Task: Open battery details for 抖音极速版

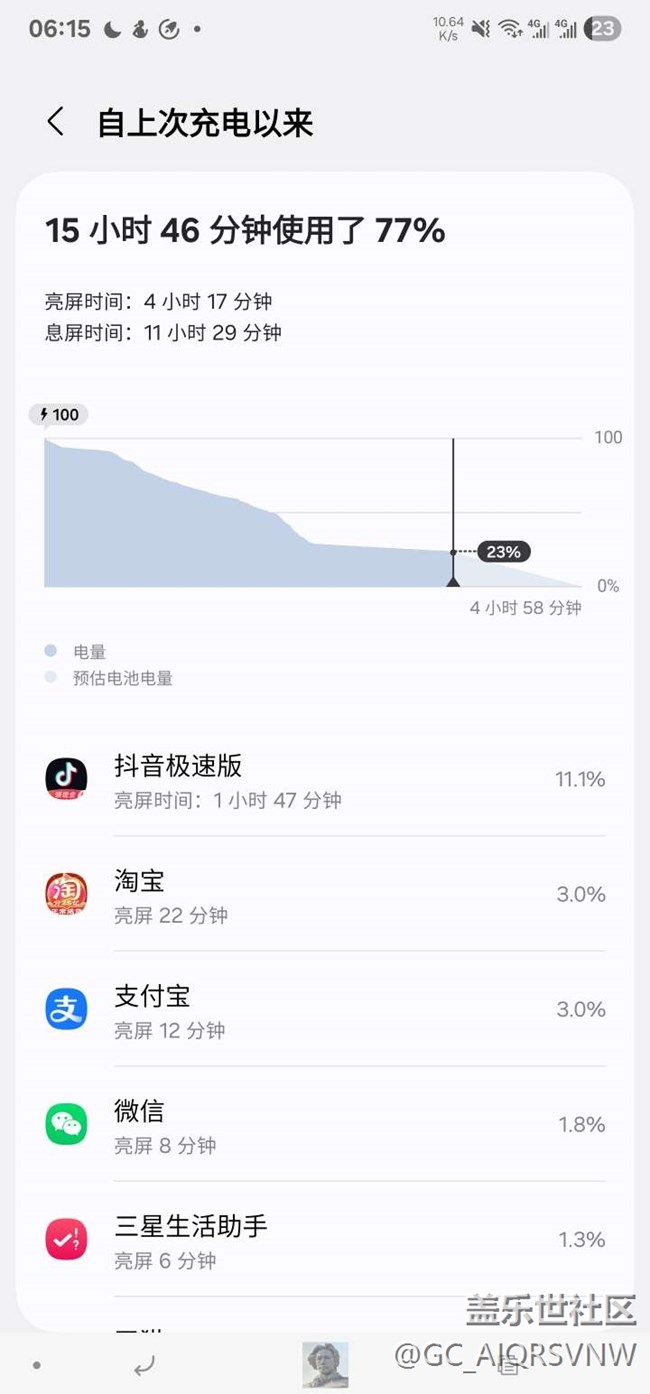Action: 324,780
